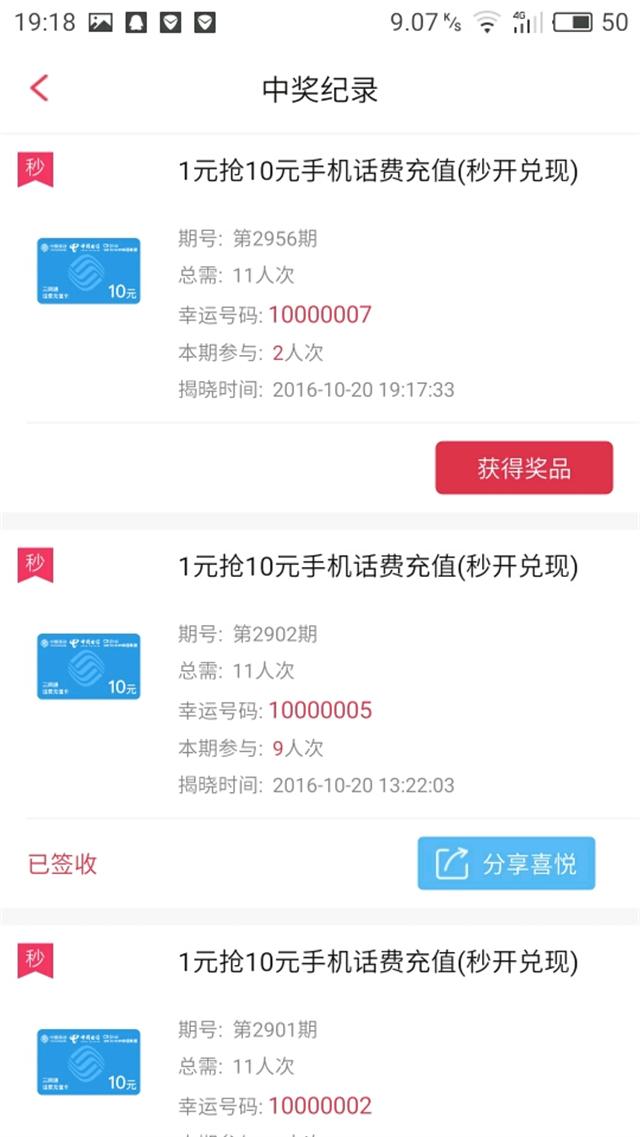Open the winning record for 第2901期
Viewport: 640px width, 1137px height.
(x=320, y=1031)
